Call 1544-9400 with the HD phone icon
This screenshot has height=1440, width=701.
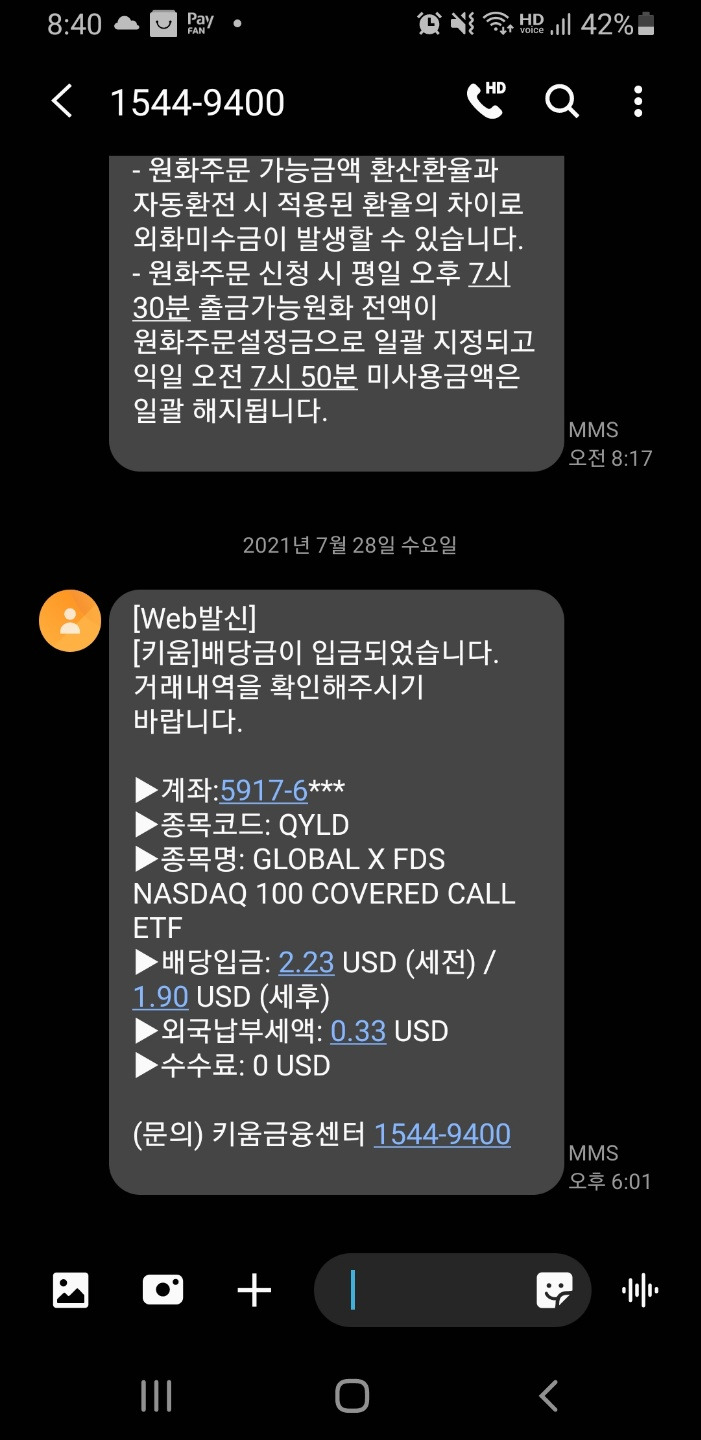486,101
